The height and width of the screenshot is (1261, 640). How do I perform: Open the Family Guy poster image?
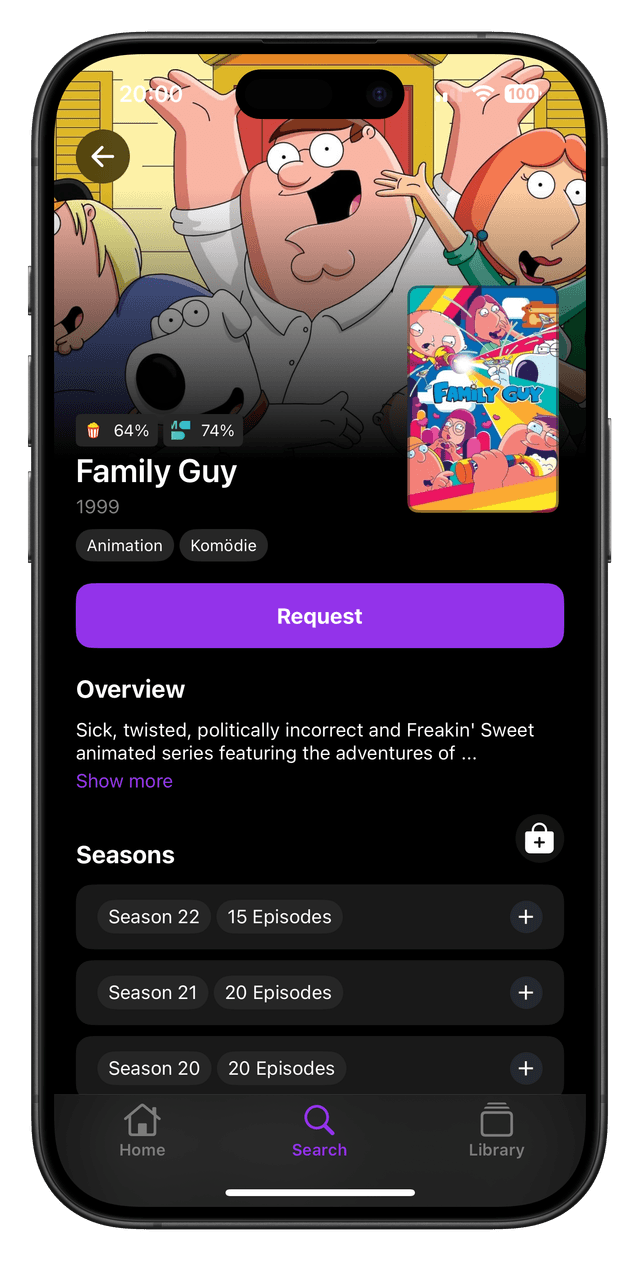click(483, 399)
